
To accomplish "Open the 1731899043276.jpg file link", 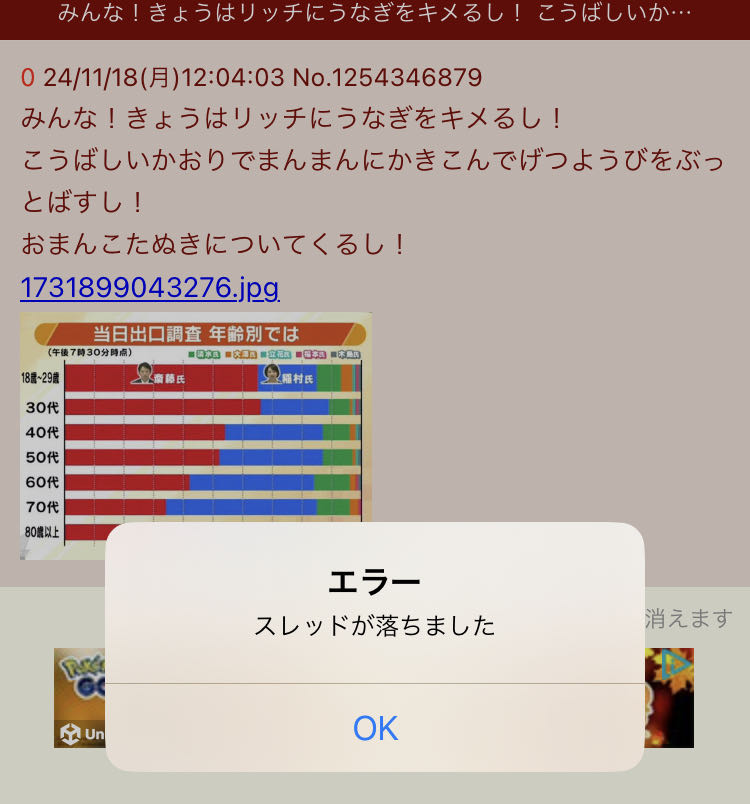I will pyautogui.click(x=150, y=289).
